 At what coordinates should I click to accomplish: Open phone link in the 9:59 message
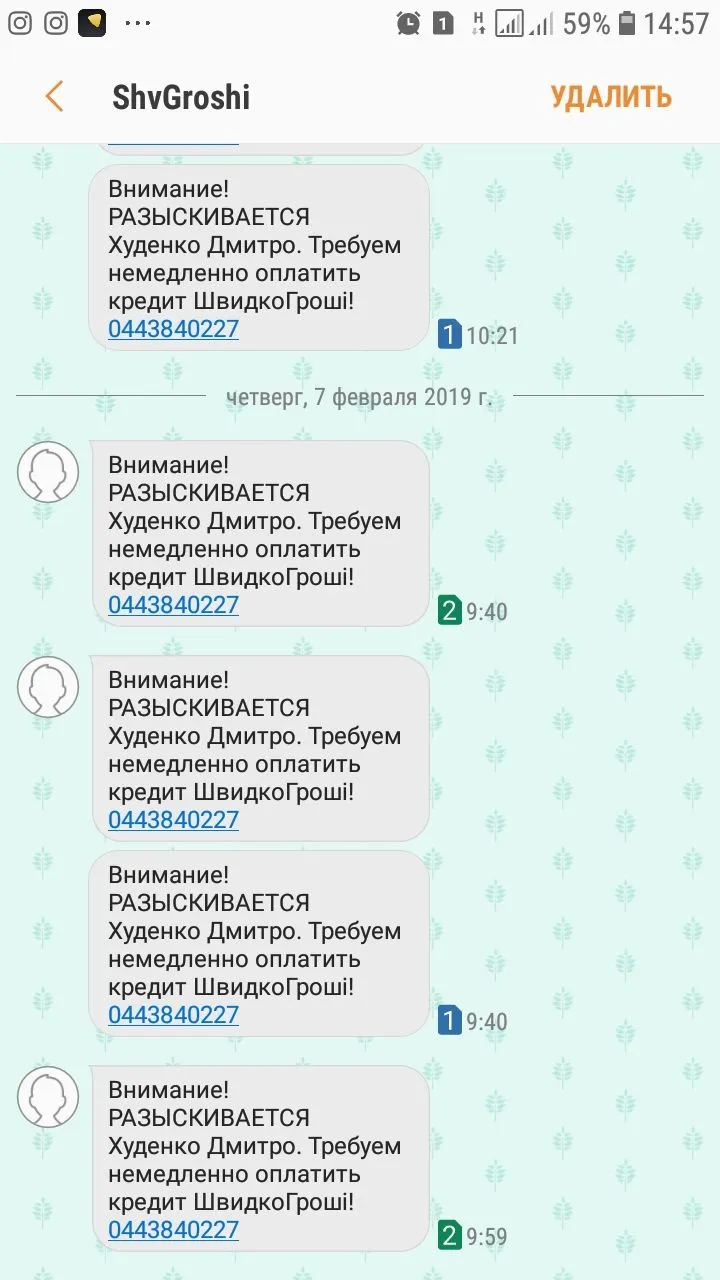(173, 1230)
